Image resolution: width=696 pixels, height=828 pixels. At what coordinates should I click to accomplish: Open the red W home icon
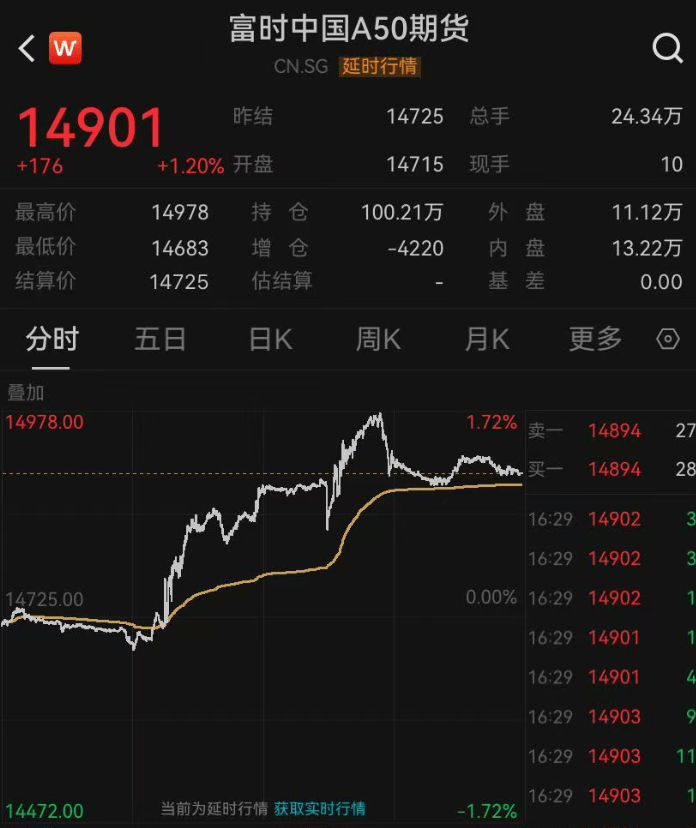point(66,47)
